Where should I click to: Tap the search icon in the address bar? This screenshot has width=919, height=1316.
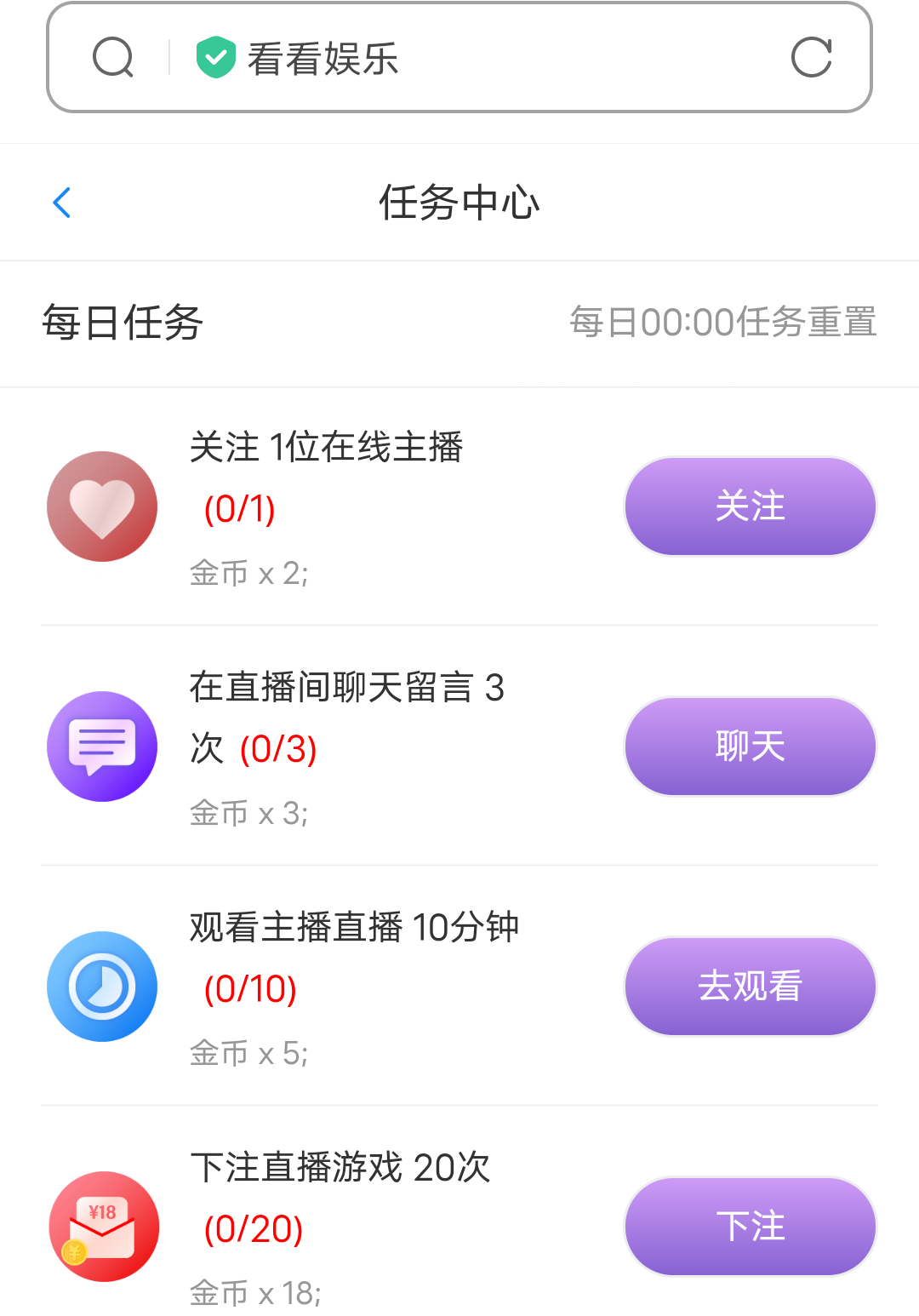[113, 58]
